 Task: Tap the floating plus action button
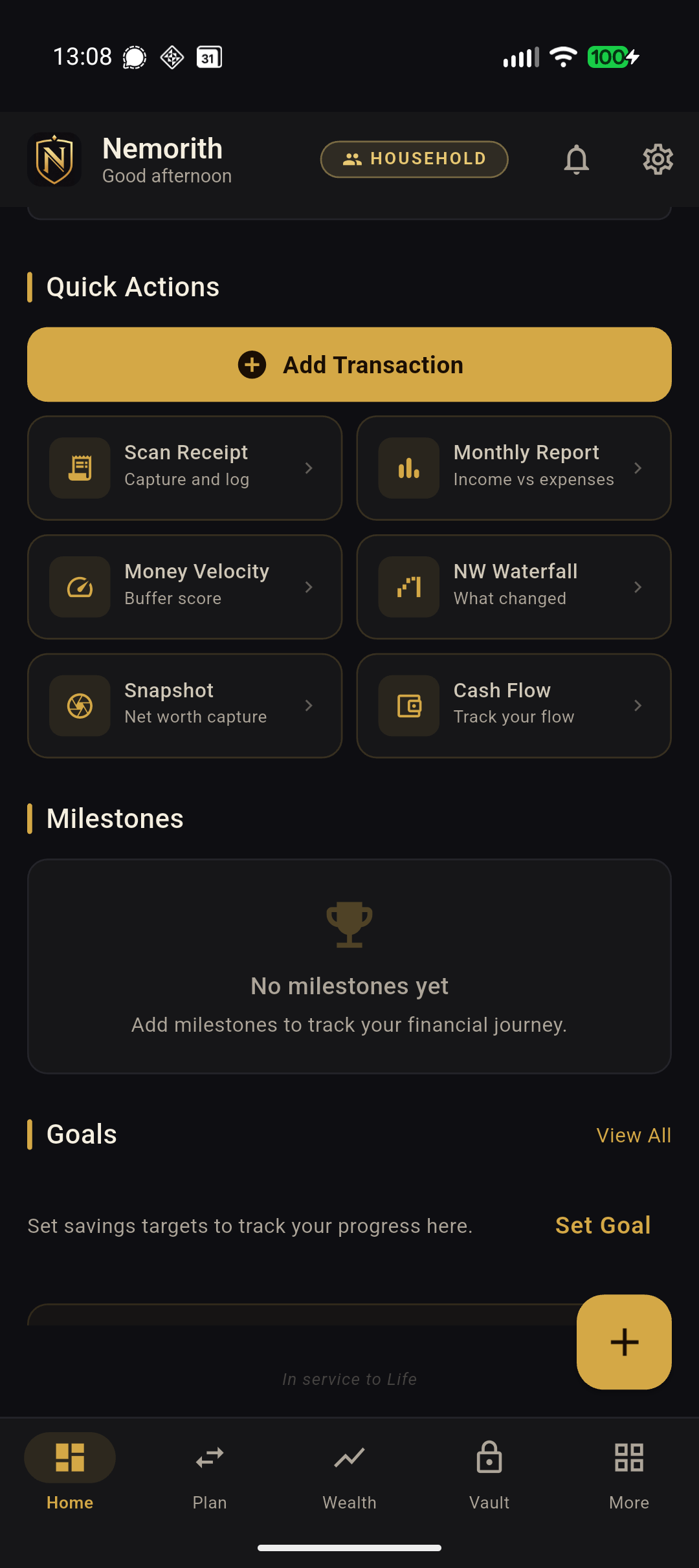(x=623, y=1342)
